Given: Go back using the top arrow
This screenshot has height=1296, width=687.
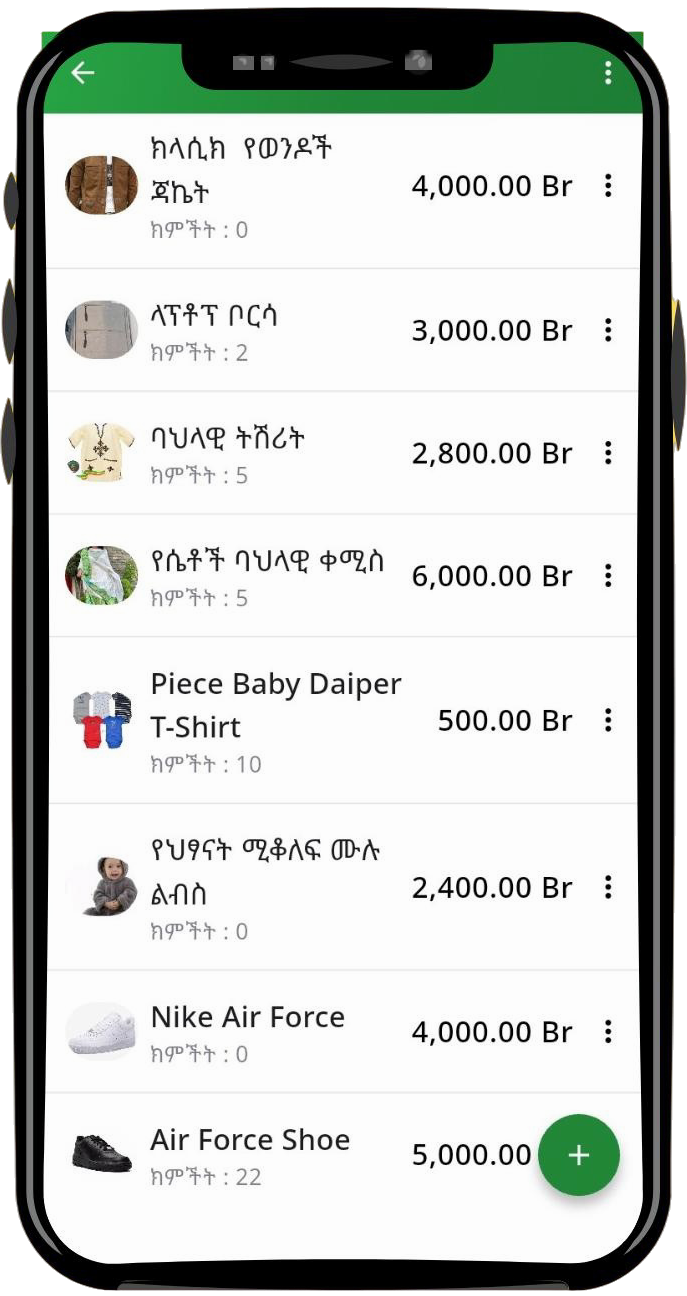Looking at the screenshot, I should point(82,73).
